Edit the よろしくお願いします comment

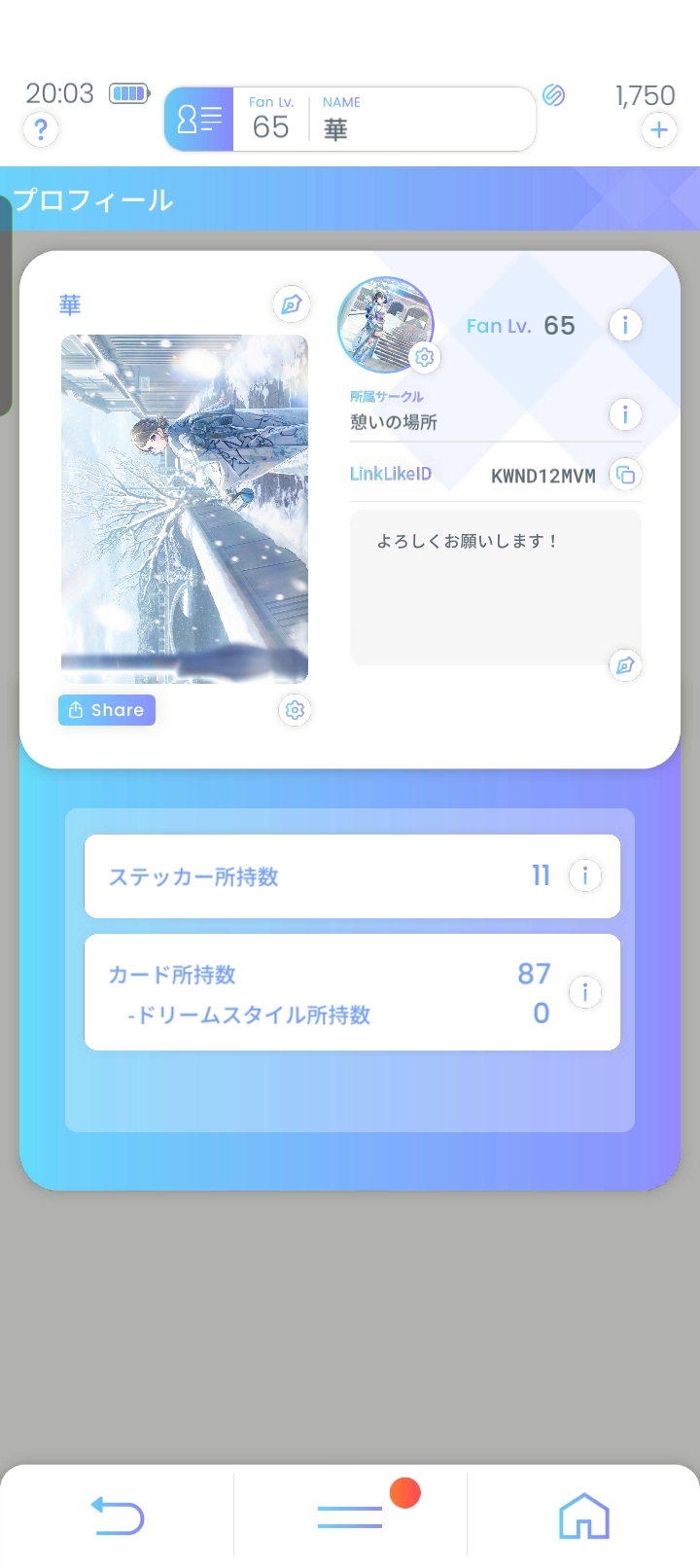(x=625, y=665)
